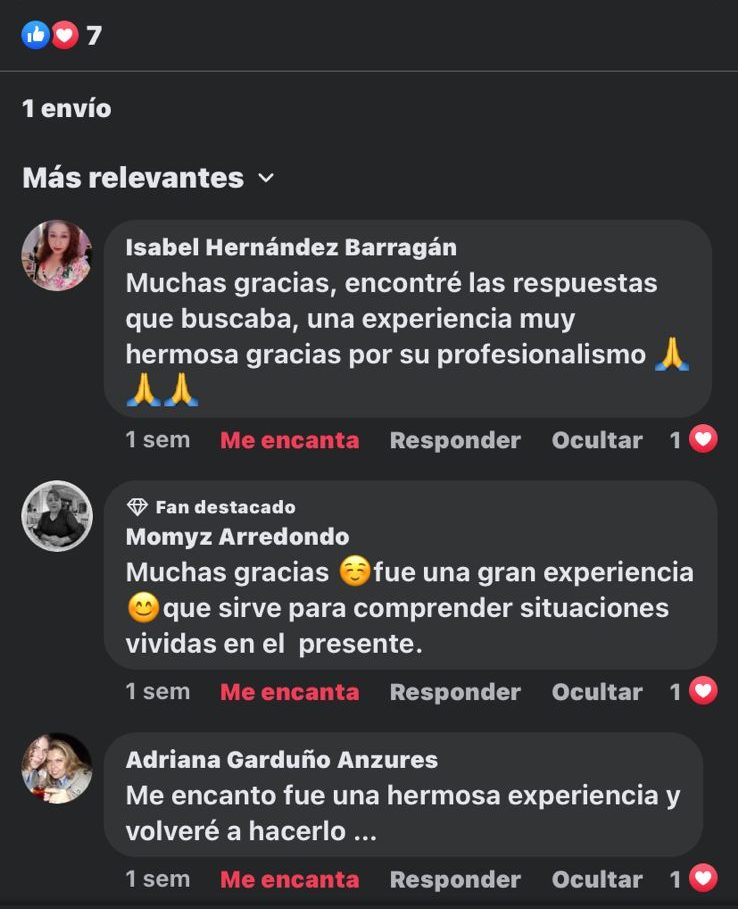This screenshot has width=738, height=909.
Task: Hide Adriana Garduño Anzures's comment
Action: click(597, 880)
